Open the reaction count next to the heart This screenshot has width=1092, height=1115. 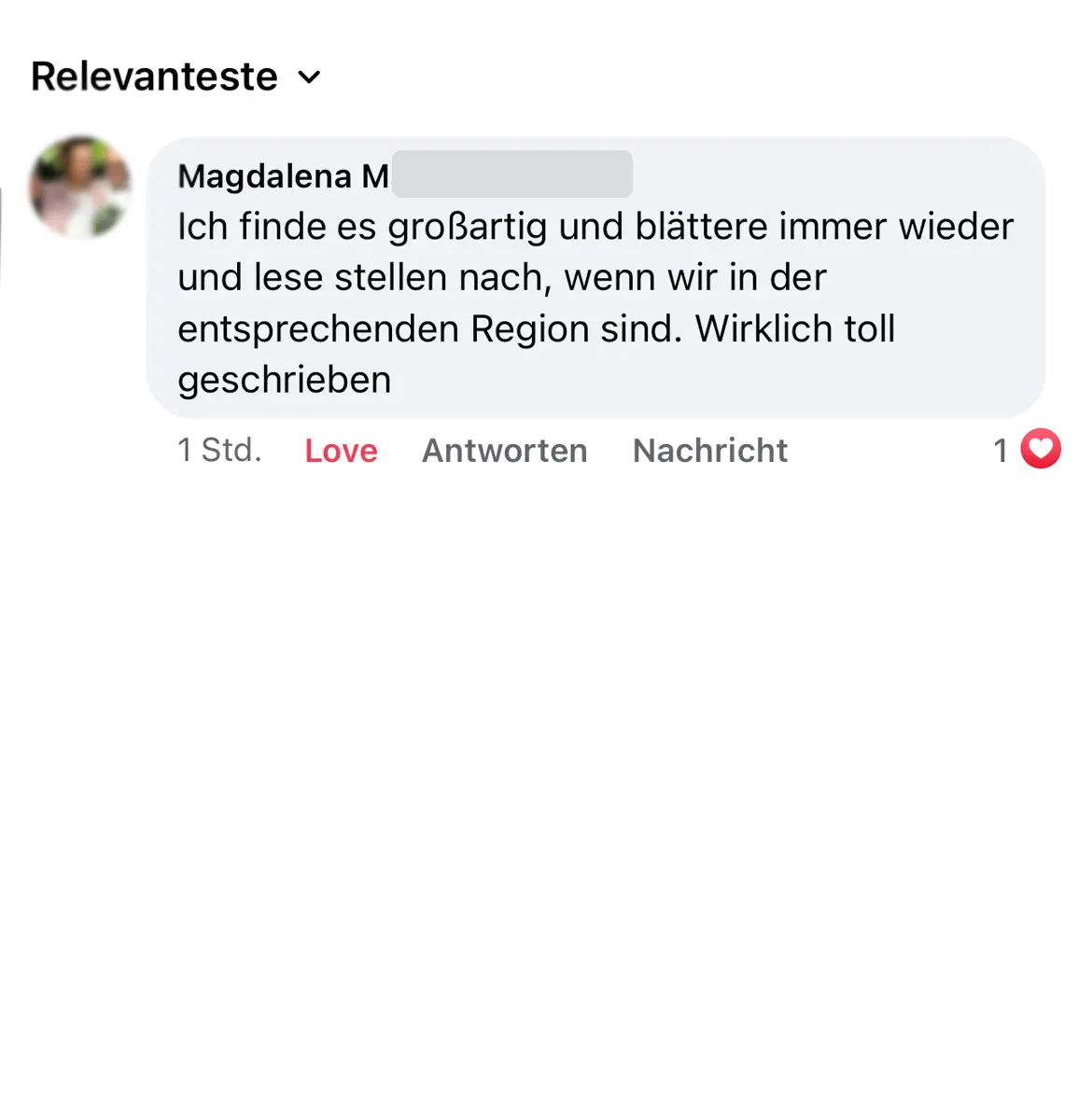coord(1001,450)
